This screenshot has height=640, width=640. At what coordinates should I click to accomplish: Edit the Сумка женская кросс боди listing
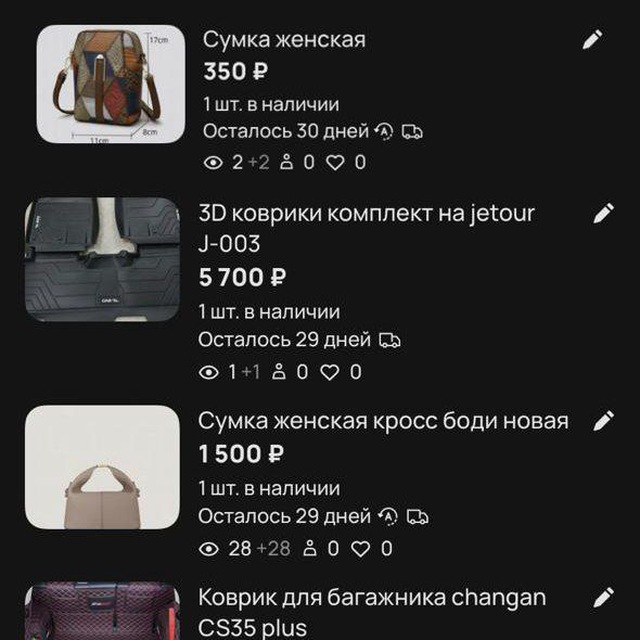click(x=603, y=421)
